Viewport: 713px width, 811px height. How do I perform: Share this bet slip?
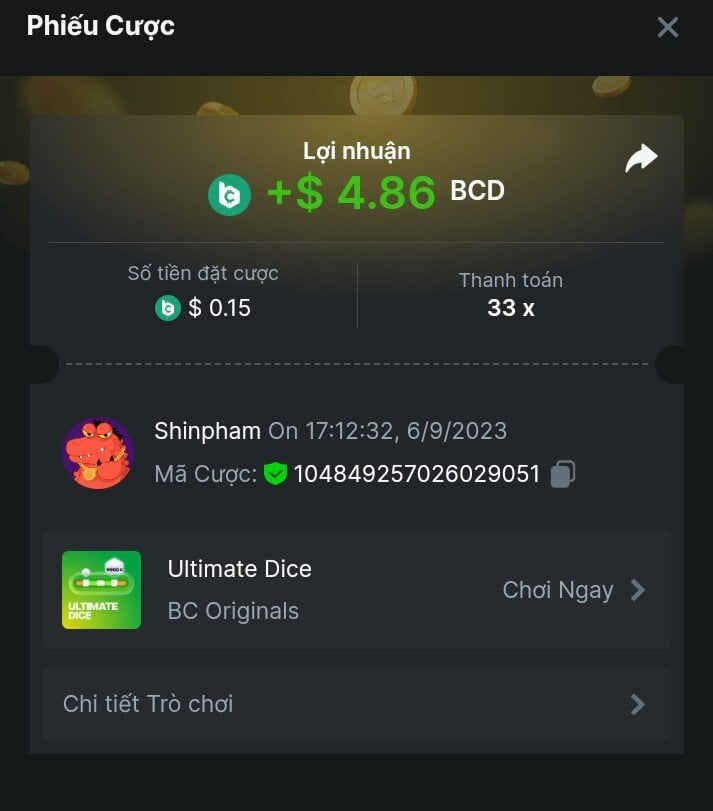(641, 158)
